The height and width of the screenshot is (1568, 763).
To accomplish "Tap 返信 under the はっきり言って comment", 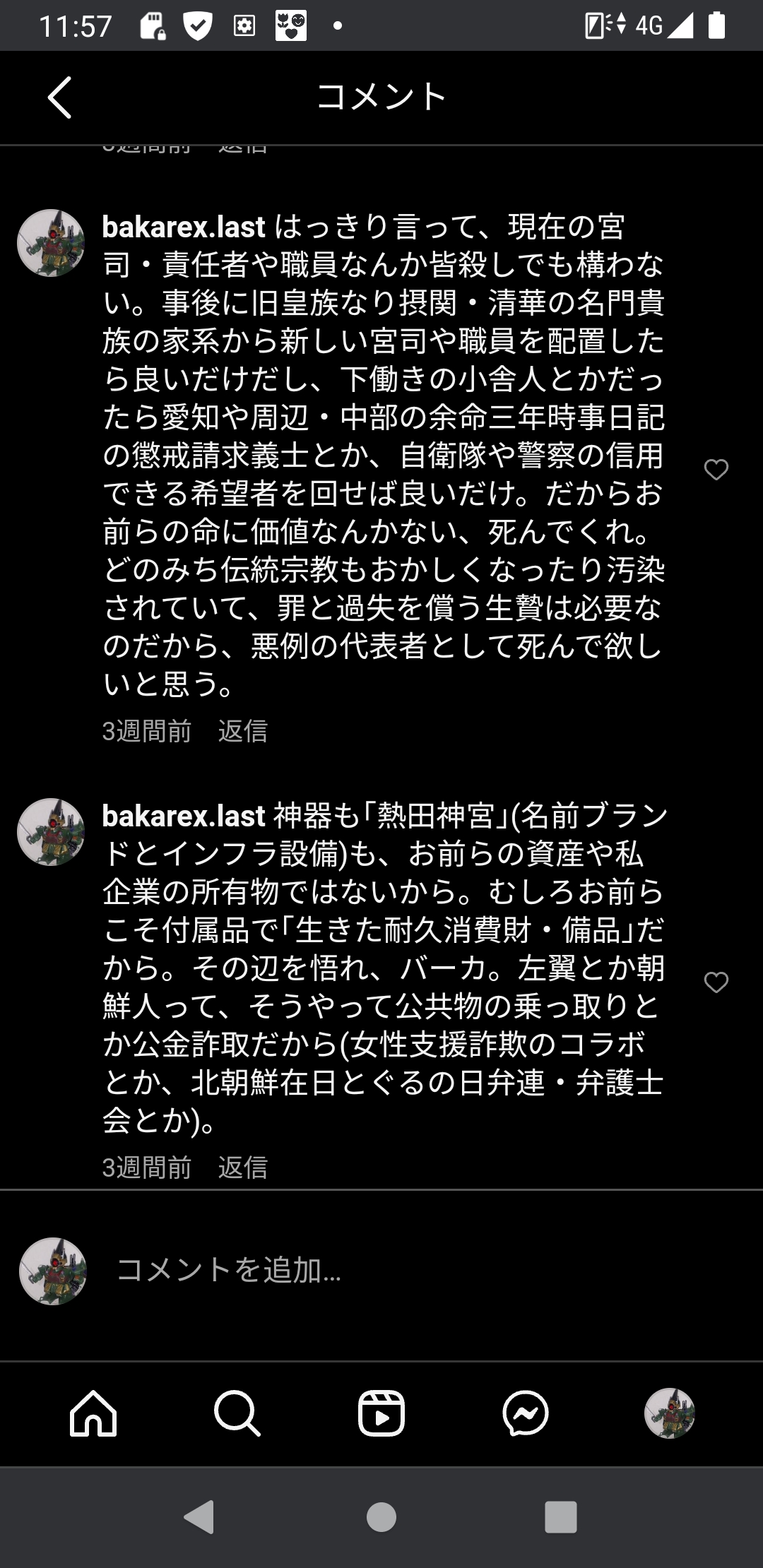I will click(x=242, y=731).
